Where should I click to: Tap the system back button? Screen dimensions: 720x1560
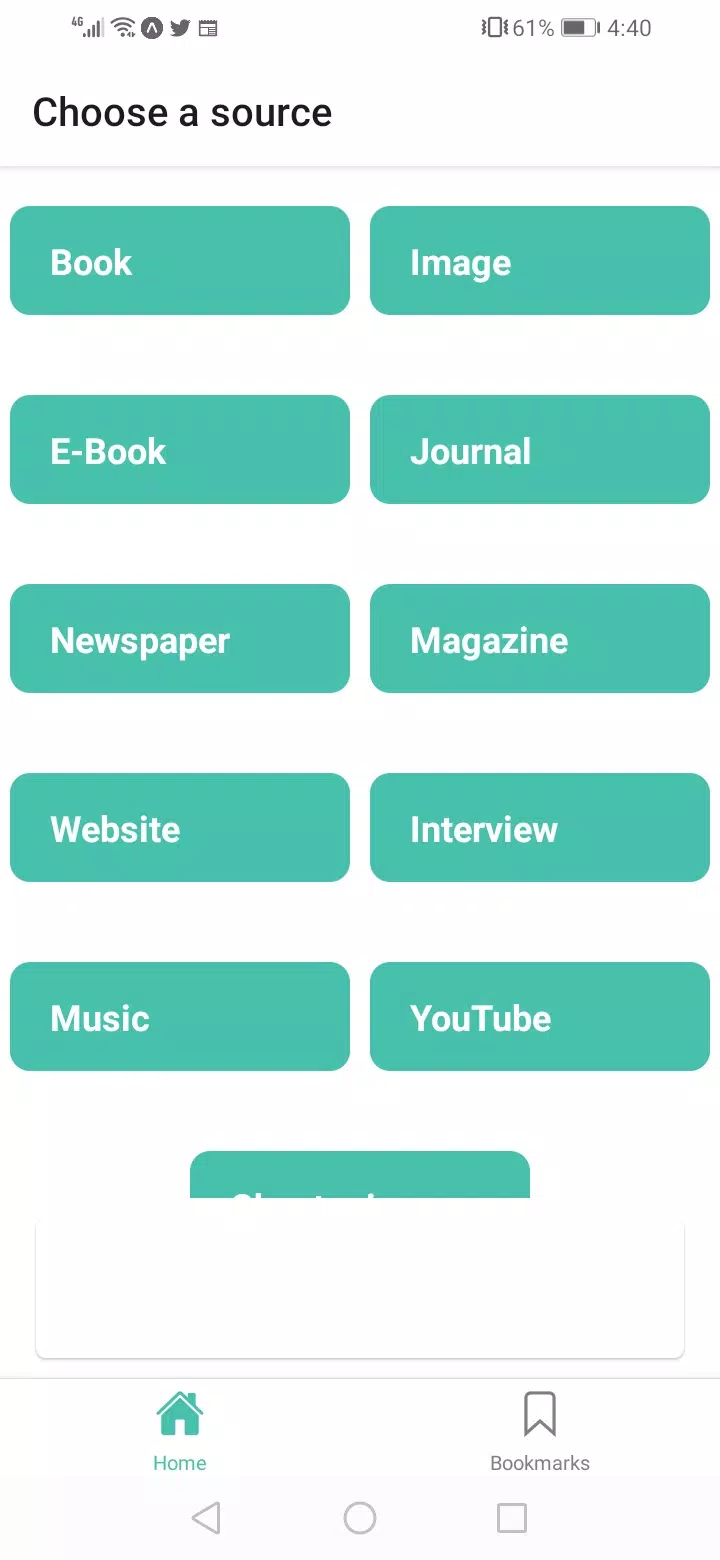point(206,1518)
